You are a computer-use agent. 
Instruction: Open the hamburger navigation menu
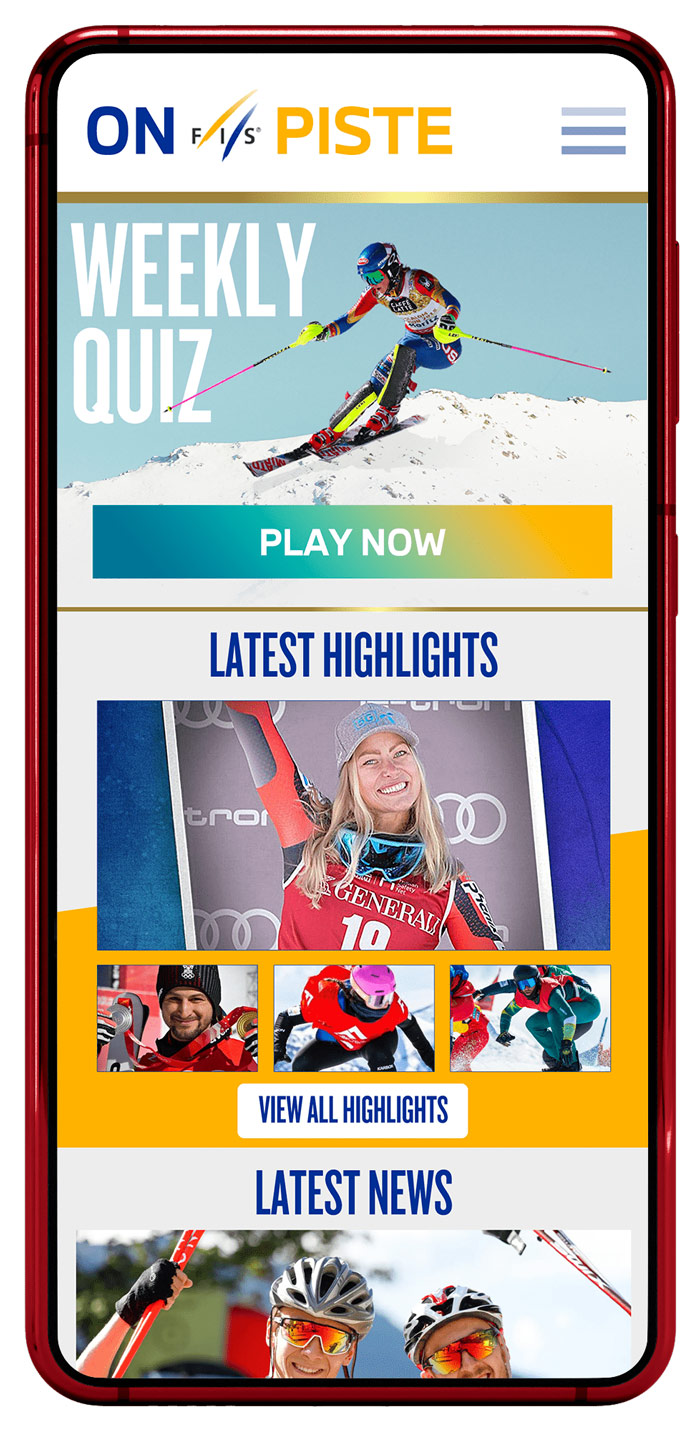593,131
